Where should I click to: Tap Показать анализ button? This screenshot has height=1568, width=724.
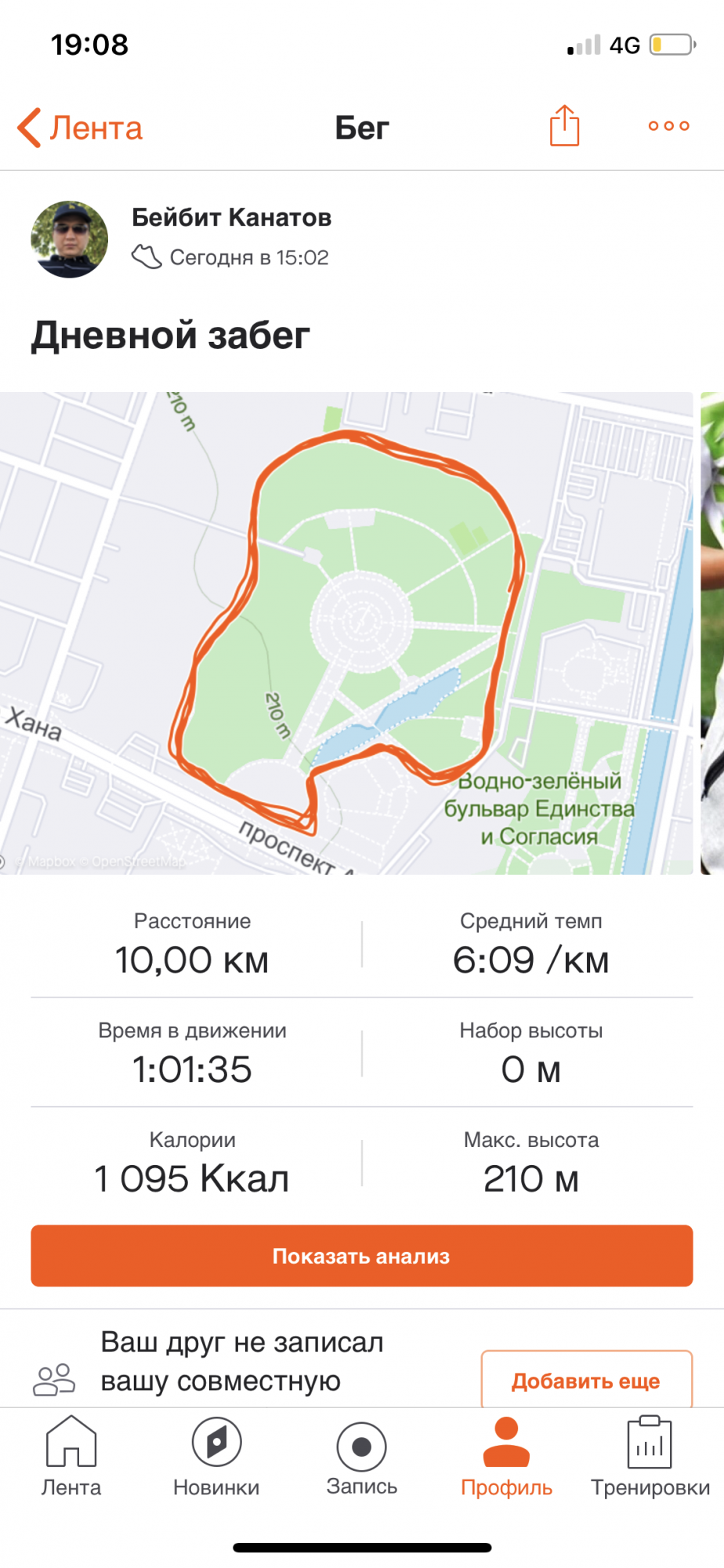361,1256
